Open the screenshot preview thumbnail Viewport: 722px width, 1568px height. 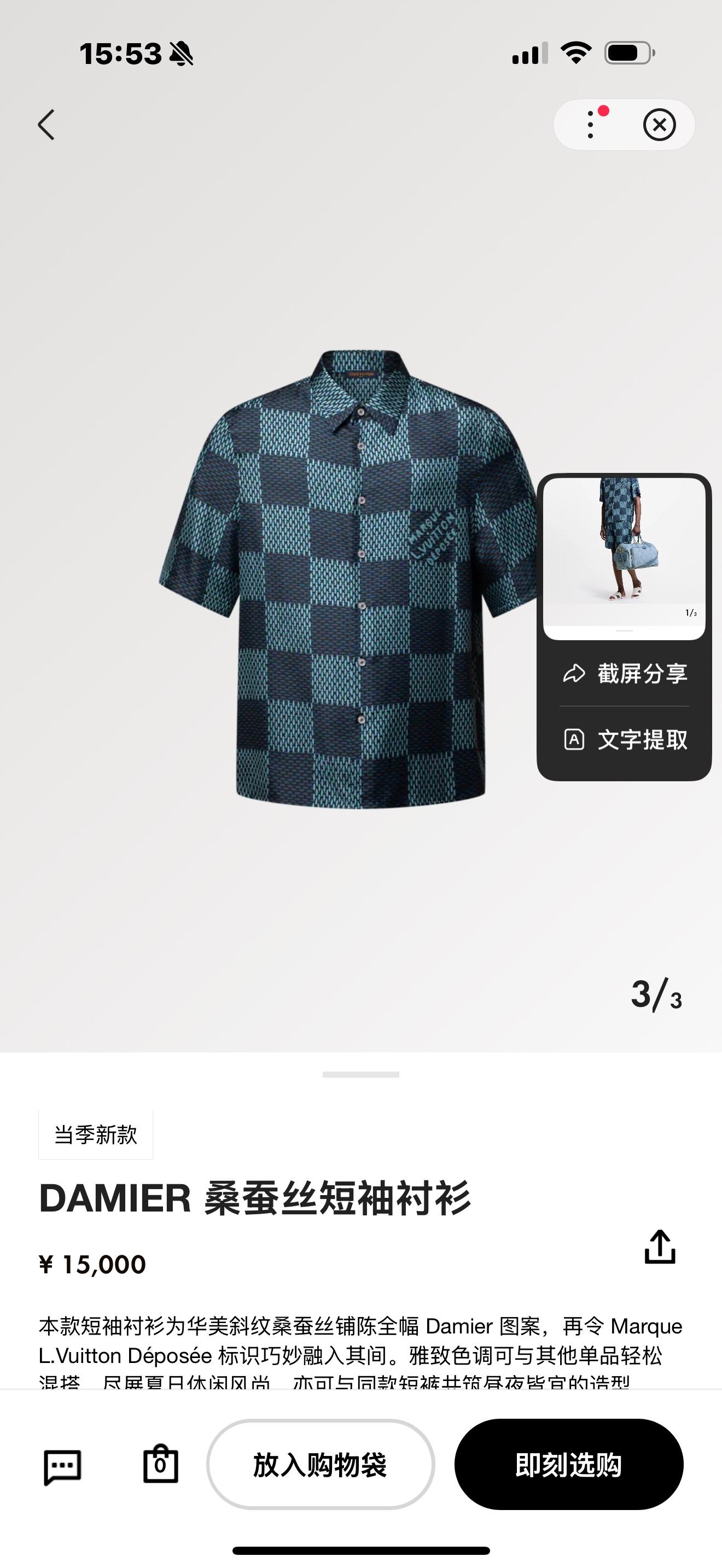624,557
